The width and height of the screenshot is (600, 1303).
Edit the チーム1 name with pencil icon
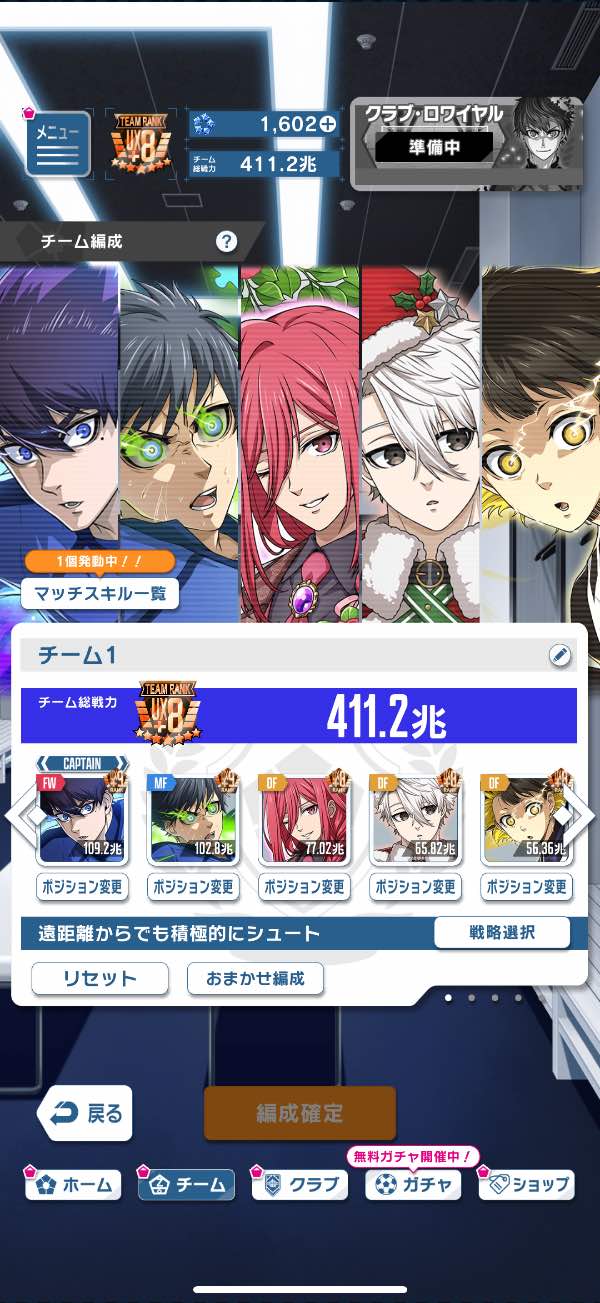click(560, 656)
